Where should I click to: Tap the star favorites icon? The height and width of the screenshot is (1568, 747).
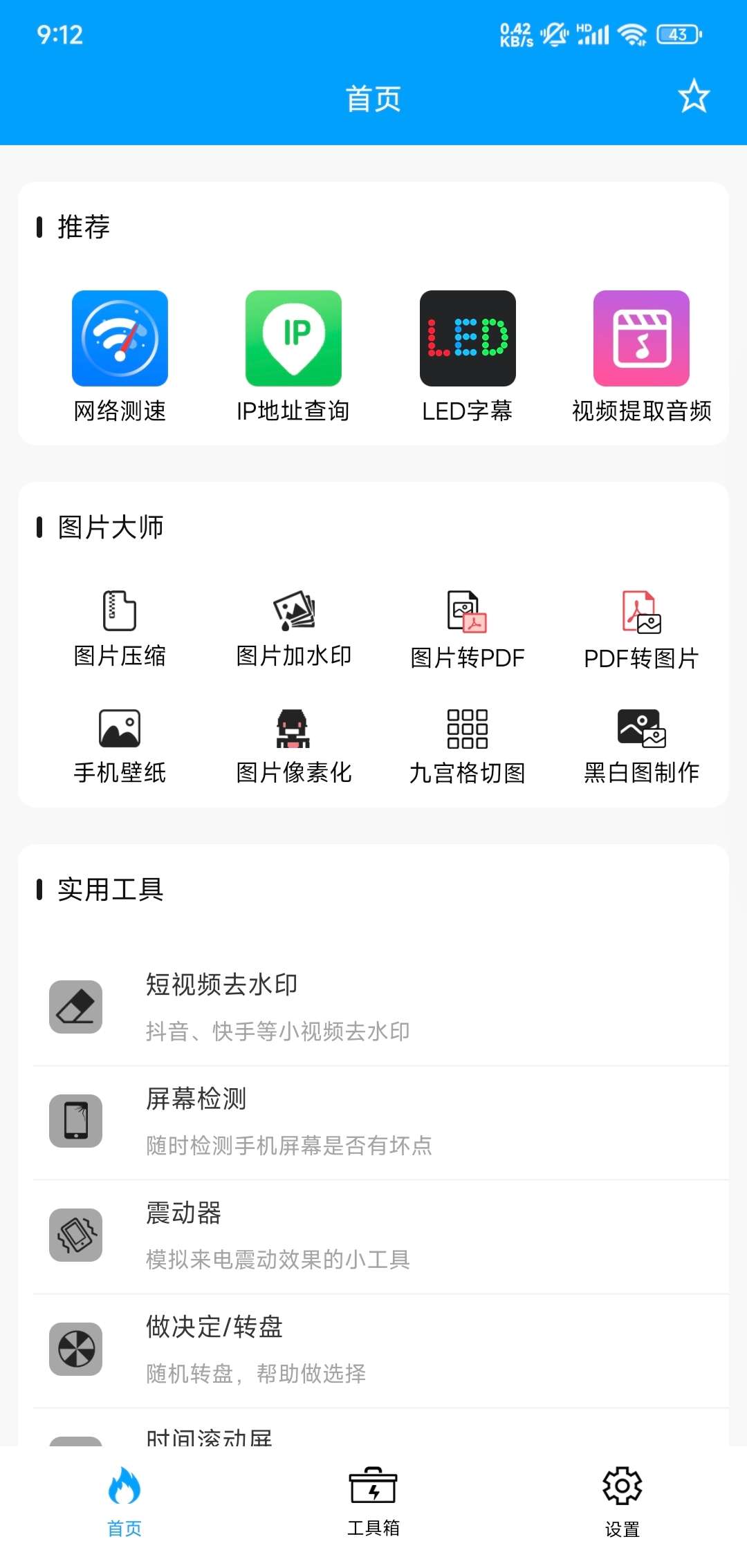pyautogui.click(x=694, y=96)
